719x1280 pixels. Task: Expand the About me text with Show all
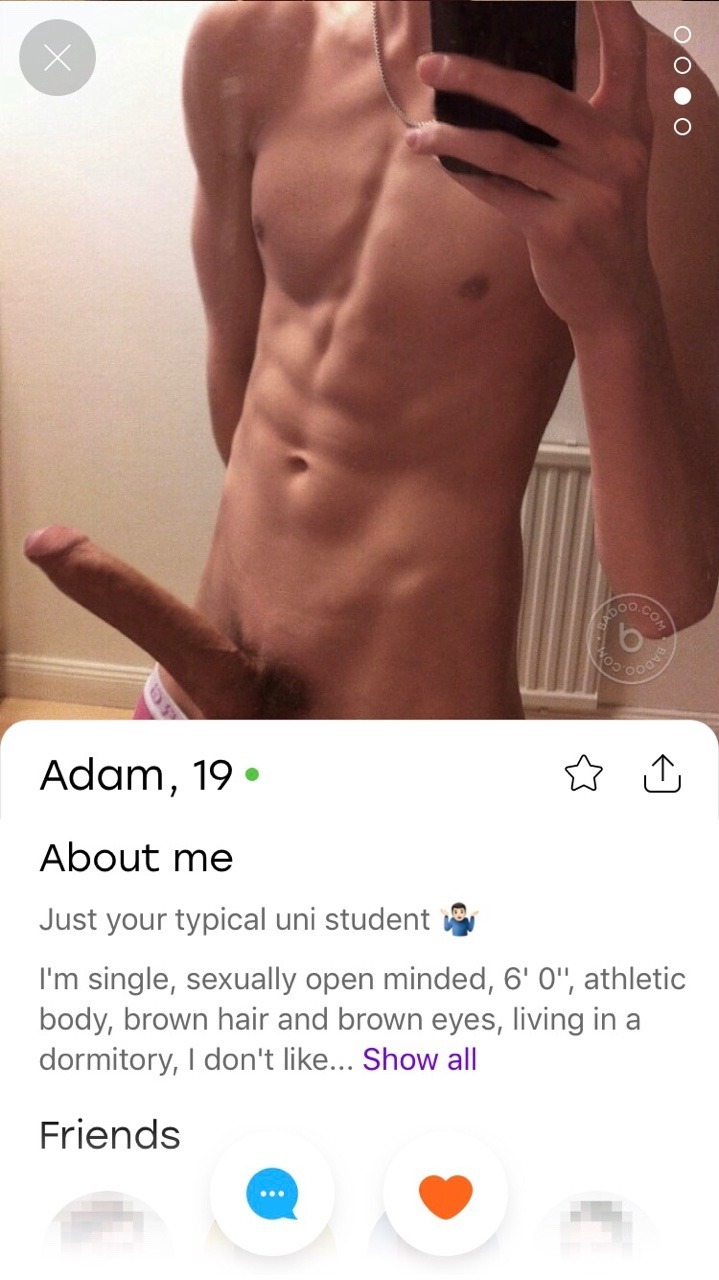click(419, 1059)
